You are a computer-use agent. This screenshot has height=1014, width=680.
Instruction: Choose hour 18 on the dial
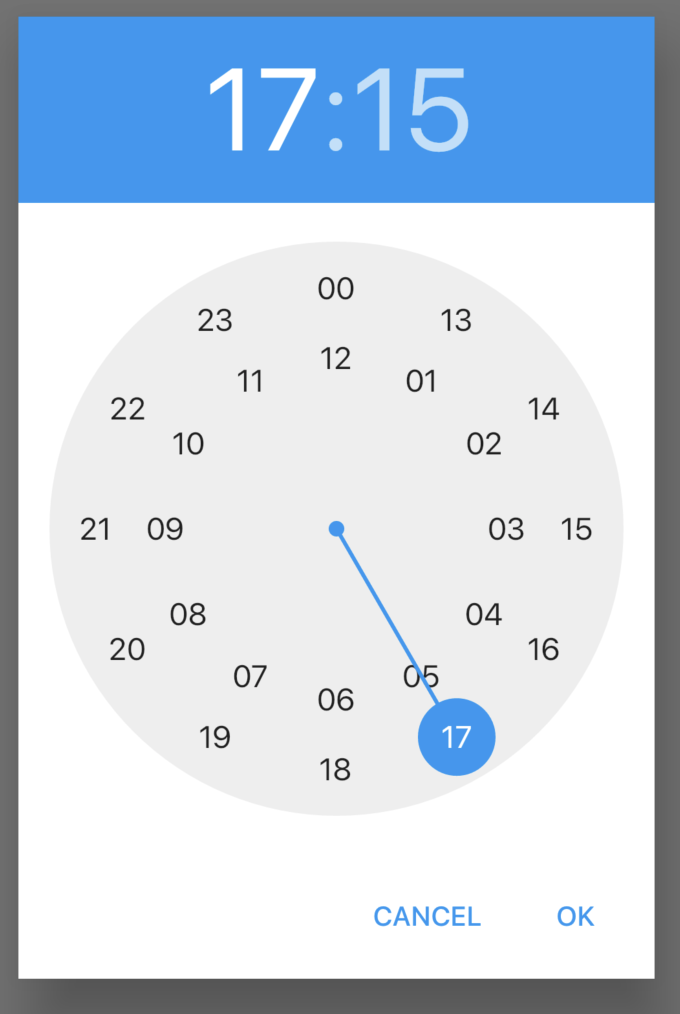[335, 770]
